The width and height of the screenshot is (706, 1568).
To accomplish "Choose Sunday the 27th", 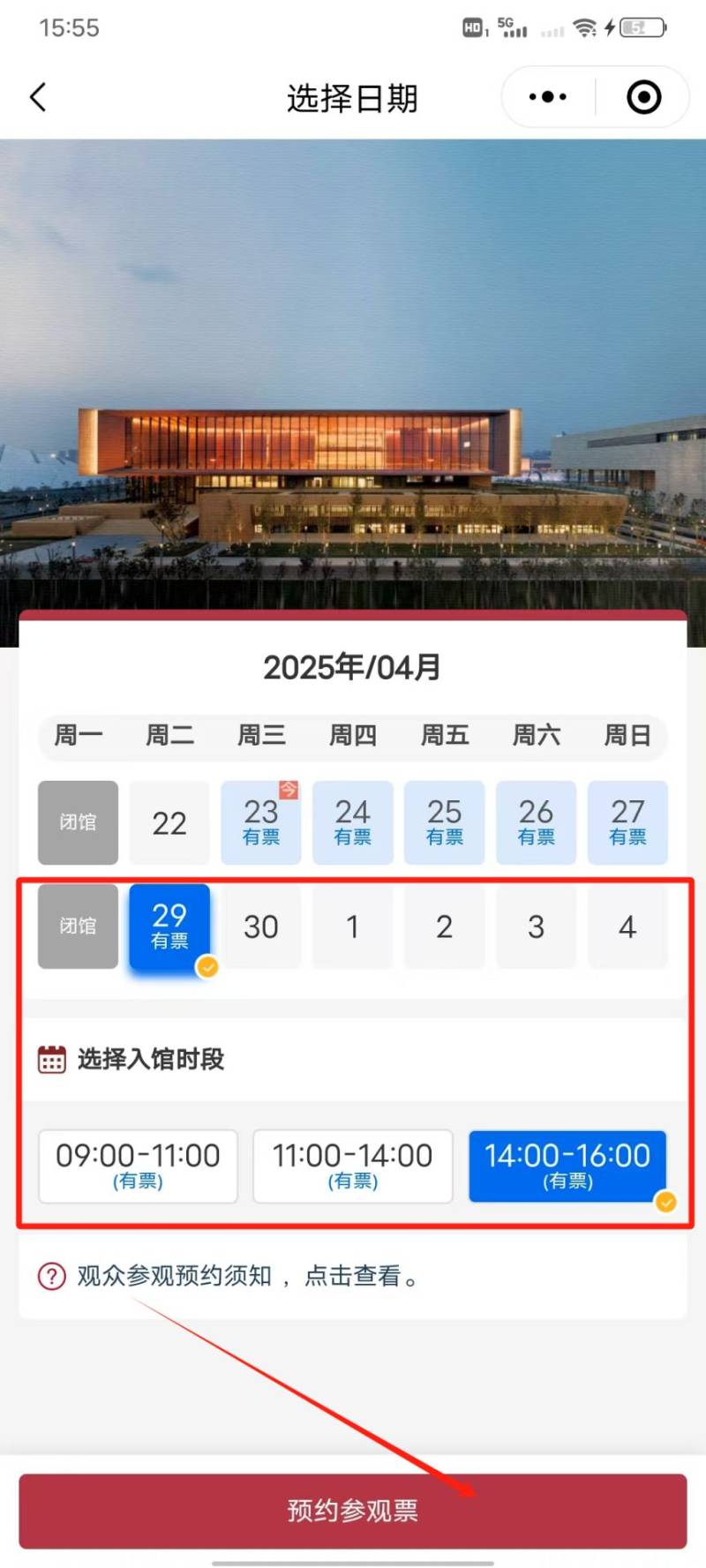I will point(627,822).
